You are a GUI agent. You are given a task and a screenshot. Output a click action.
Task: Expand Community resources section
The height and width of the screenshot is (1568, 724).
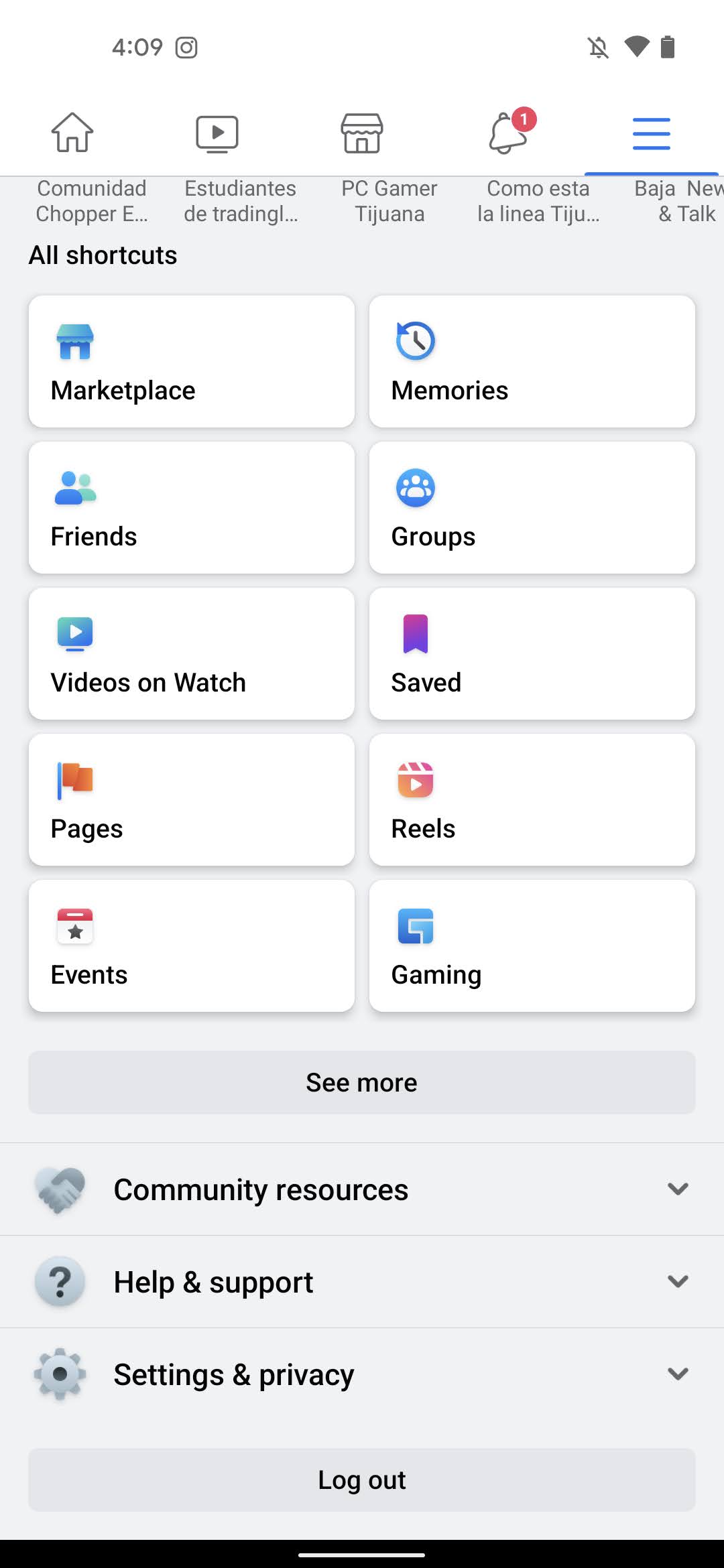pyautogui.click(x=362, y=1189)
